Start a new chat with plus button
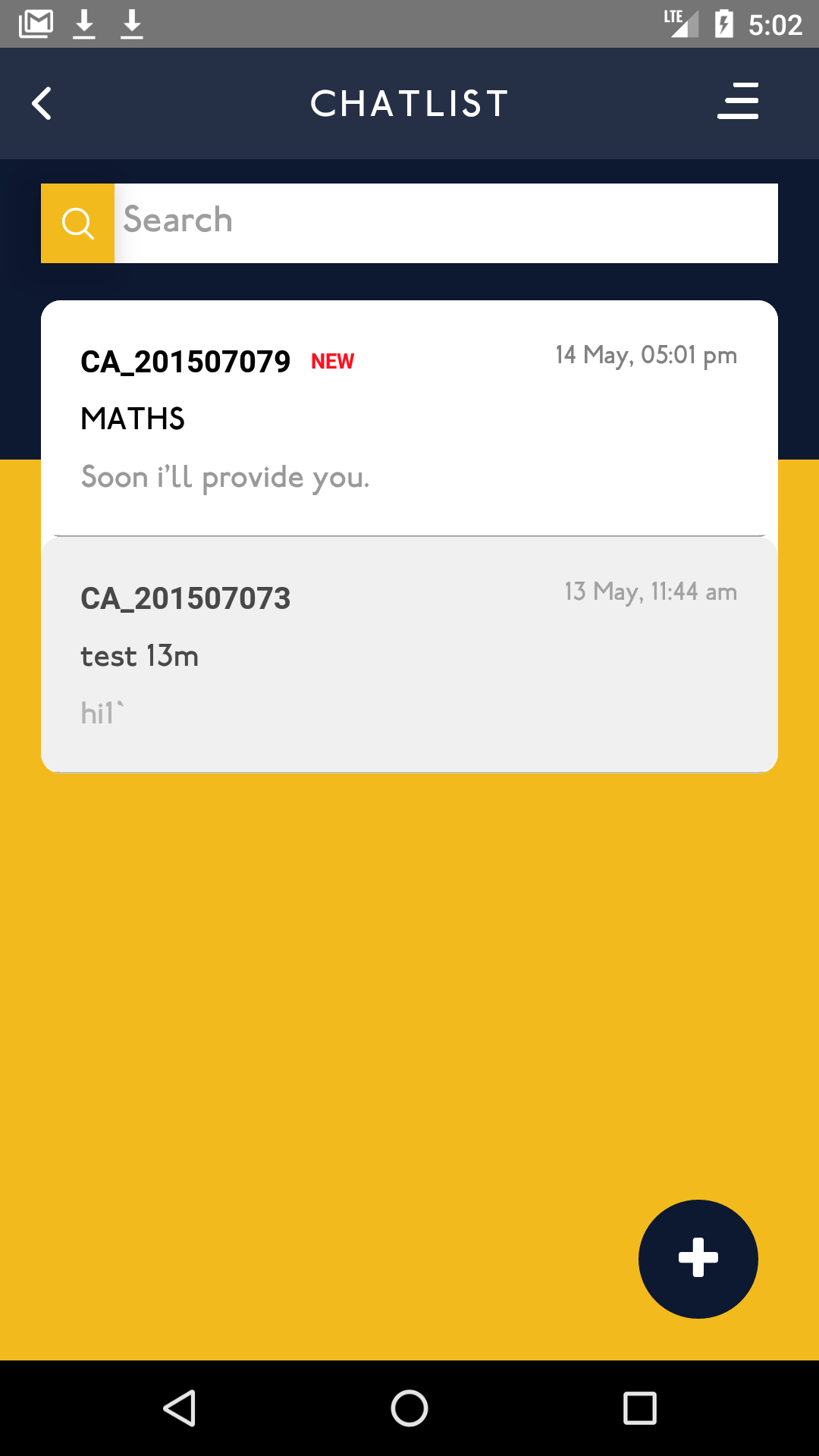Image resolution: width=819 pixels, height=1456 pixels. point(698,1258)
